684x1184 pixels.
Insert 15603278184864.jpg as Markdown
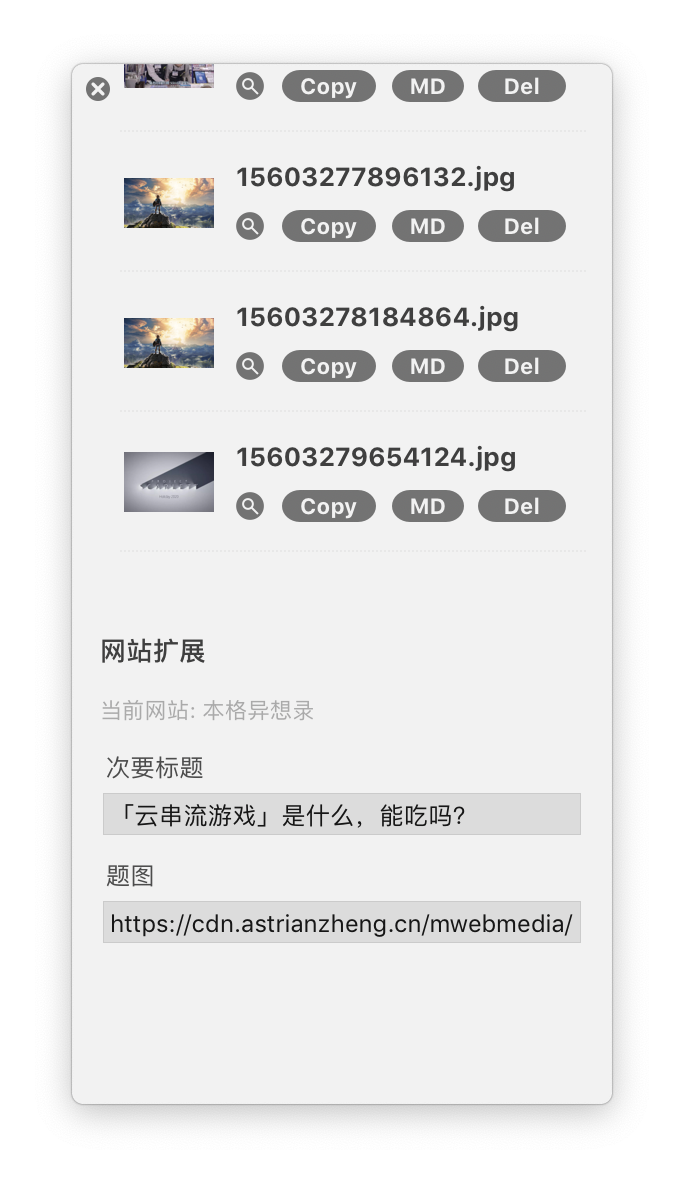427,366
